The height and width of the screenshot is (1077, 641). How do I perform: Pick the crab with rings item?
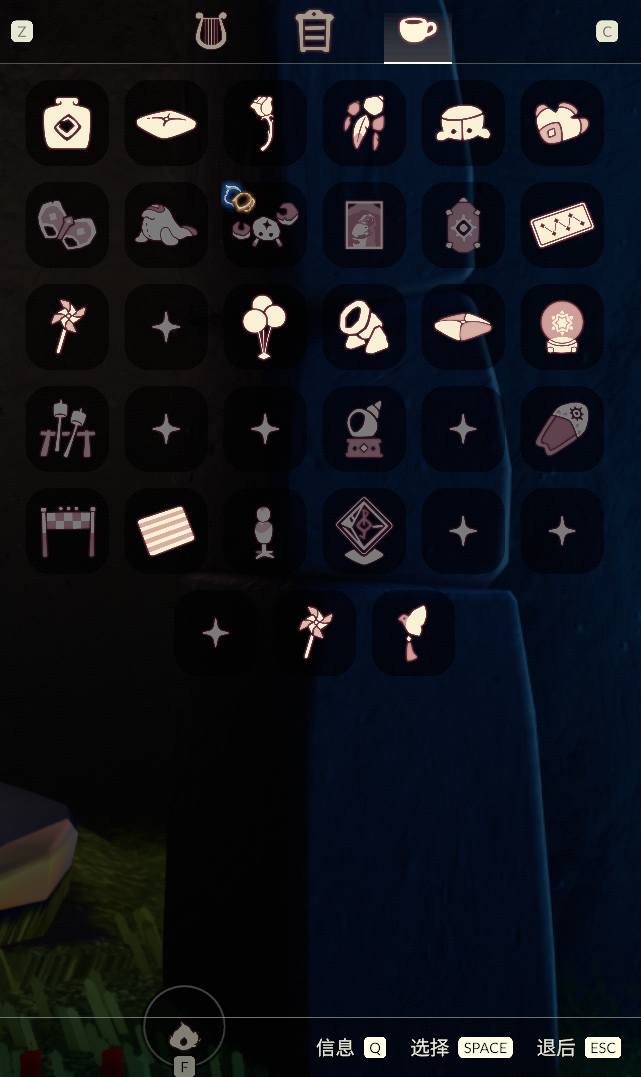click(264, 224)
